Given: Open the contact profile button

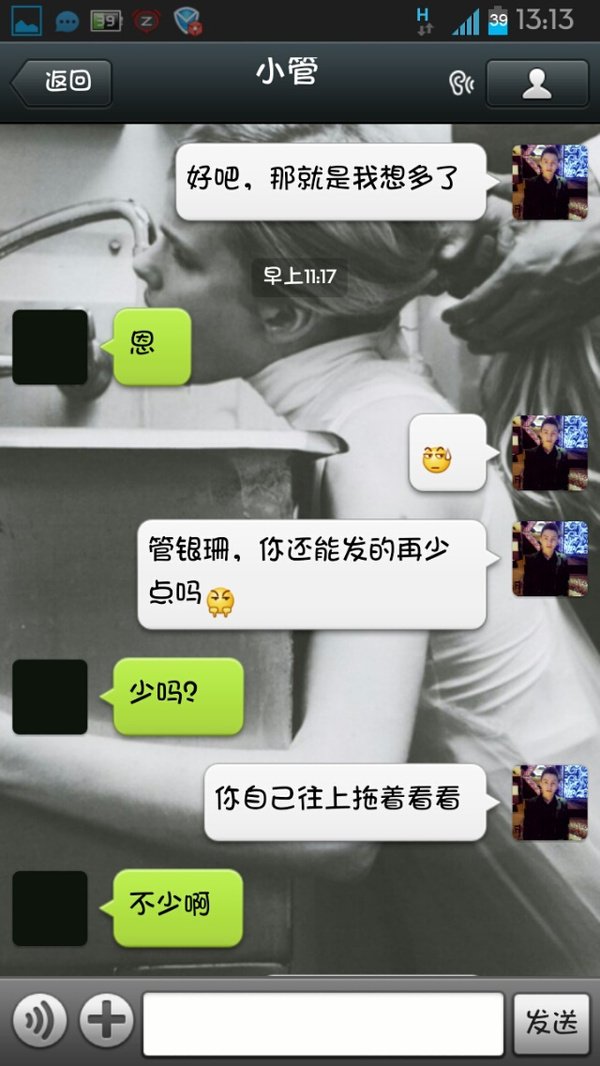Looking at the screenshot, I should tap(537, 84).
